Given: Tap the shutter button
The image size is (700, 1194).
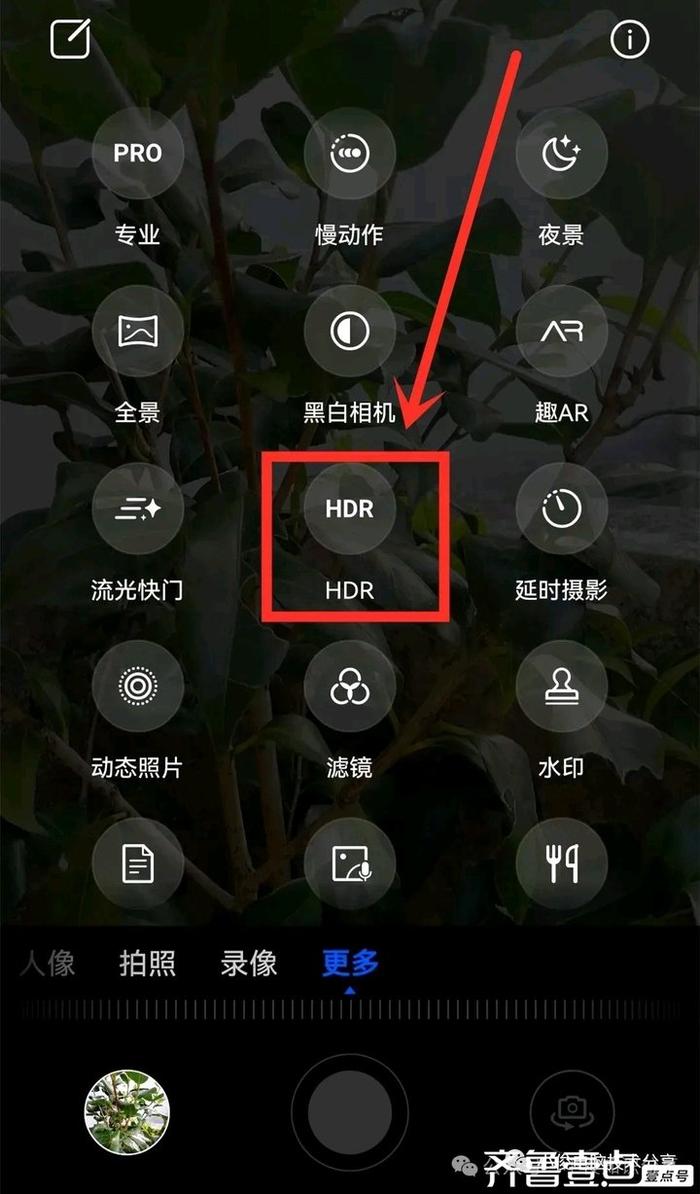Looking at the screenshot, I should [x=350, y=1113].
